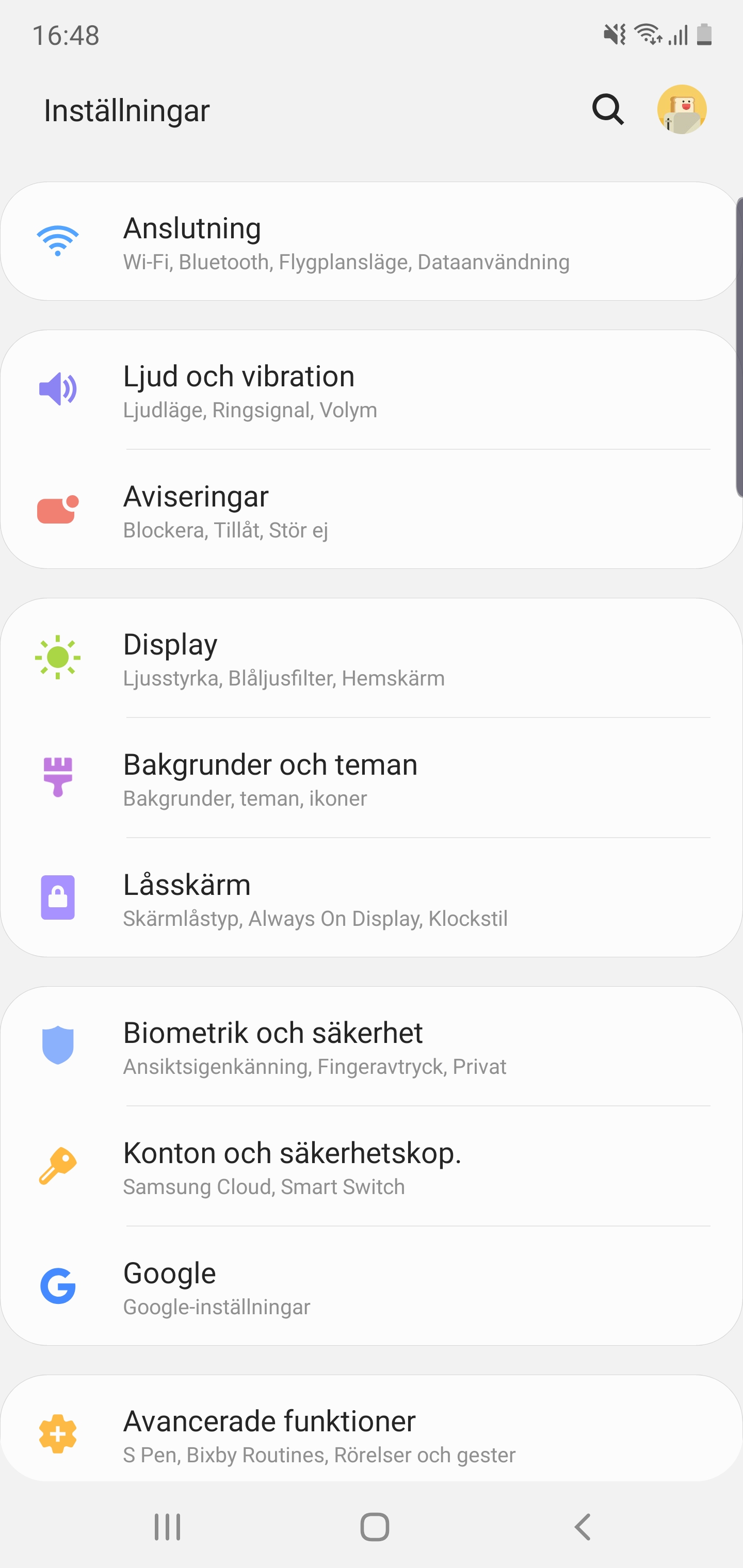Open the Samsung account profile avatar
743x1568 pixels.
click(x=682, y=109)
